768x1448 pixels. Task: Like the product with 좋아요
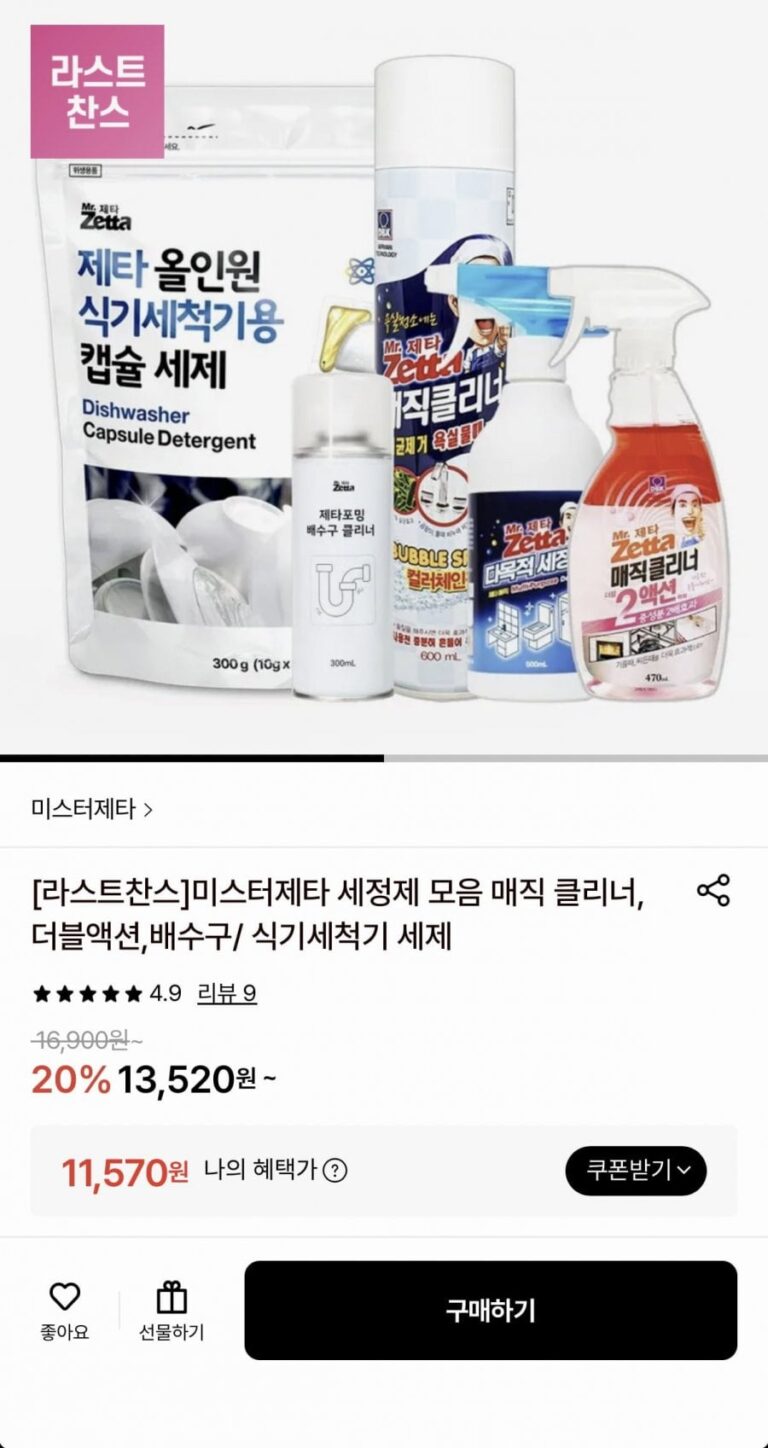65,1311
